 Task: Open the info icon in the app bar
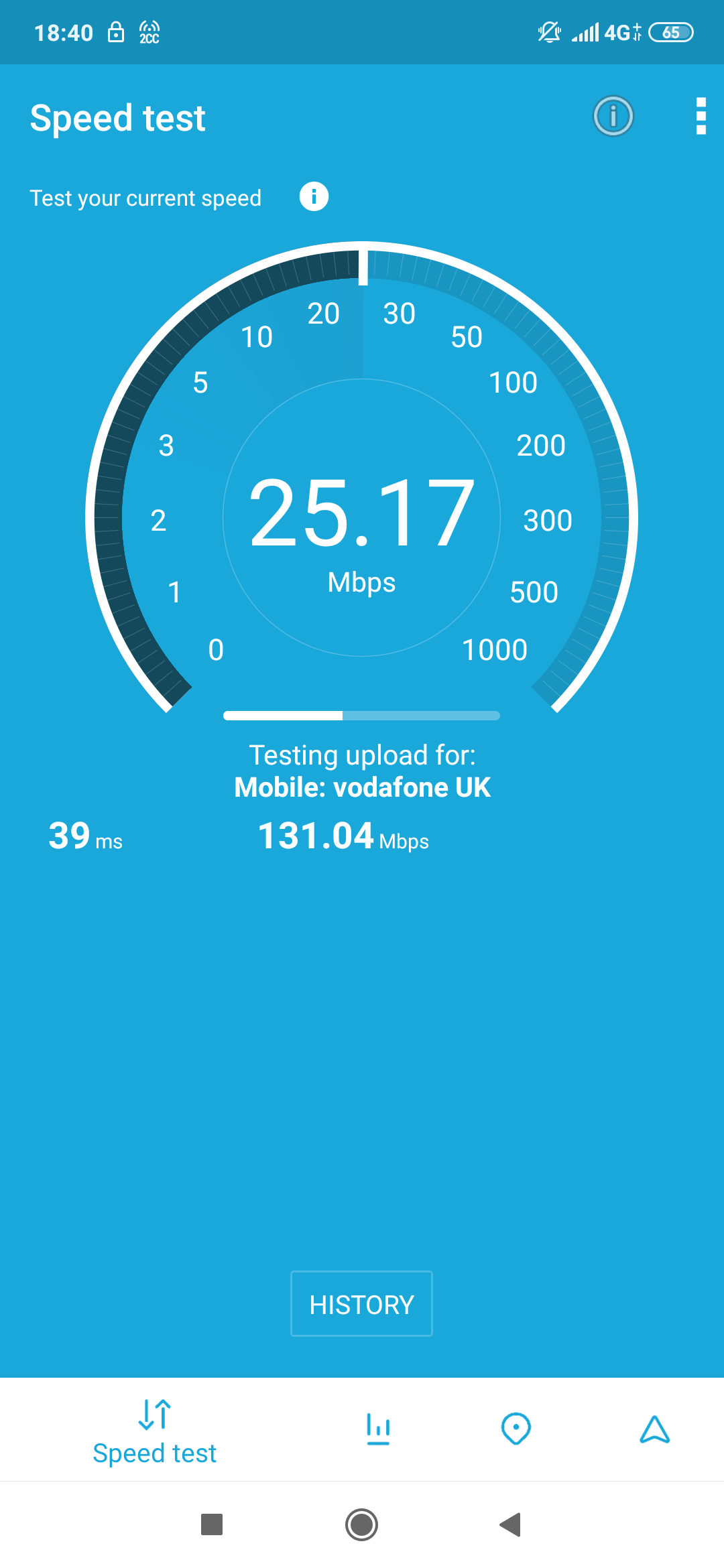tap(613, 117)
